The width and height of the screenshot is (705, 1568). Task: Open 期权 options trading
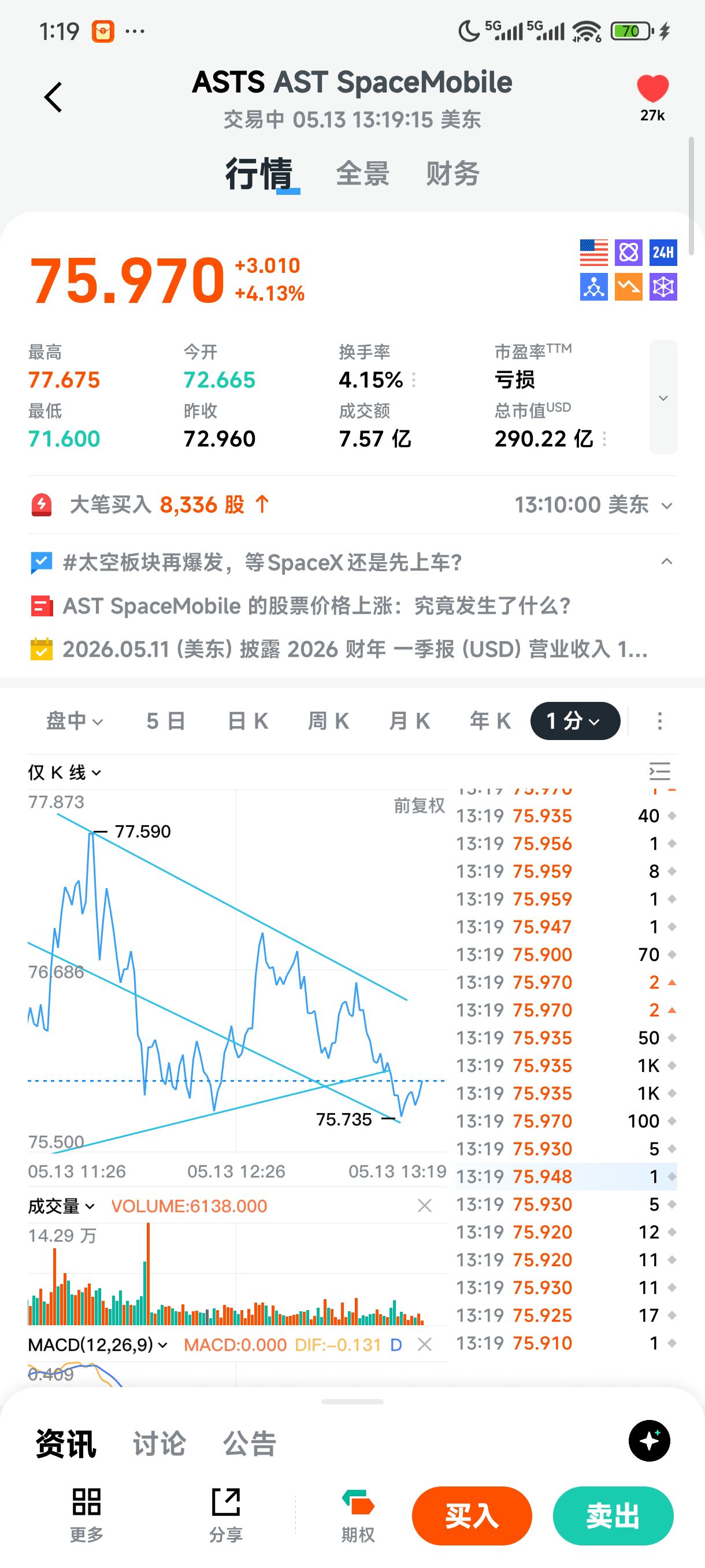pyautogui.click(x=358, y=1515)
